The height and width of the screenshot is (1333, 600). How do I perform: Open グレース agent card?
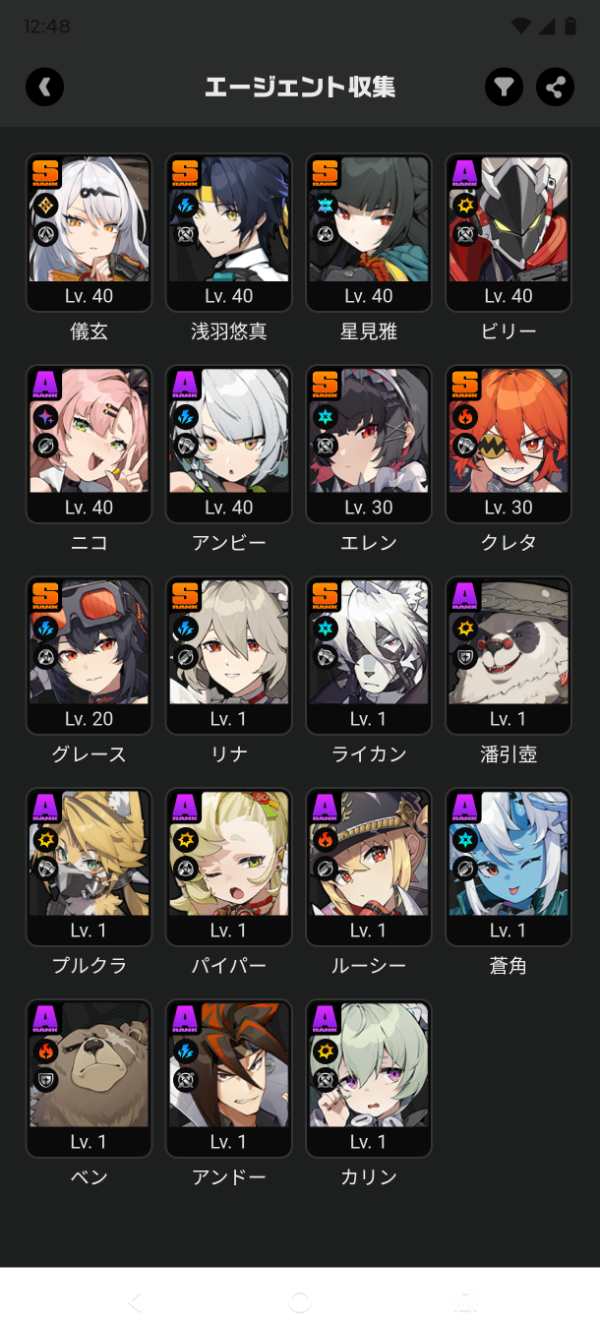(89, 655)
